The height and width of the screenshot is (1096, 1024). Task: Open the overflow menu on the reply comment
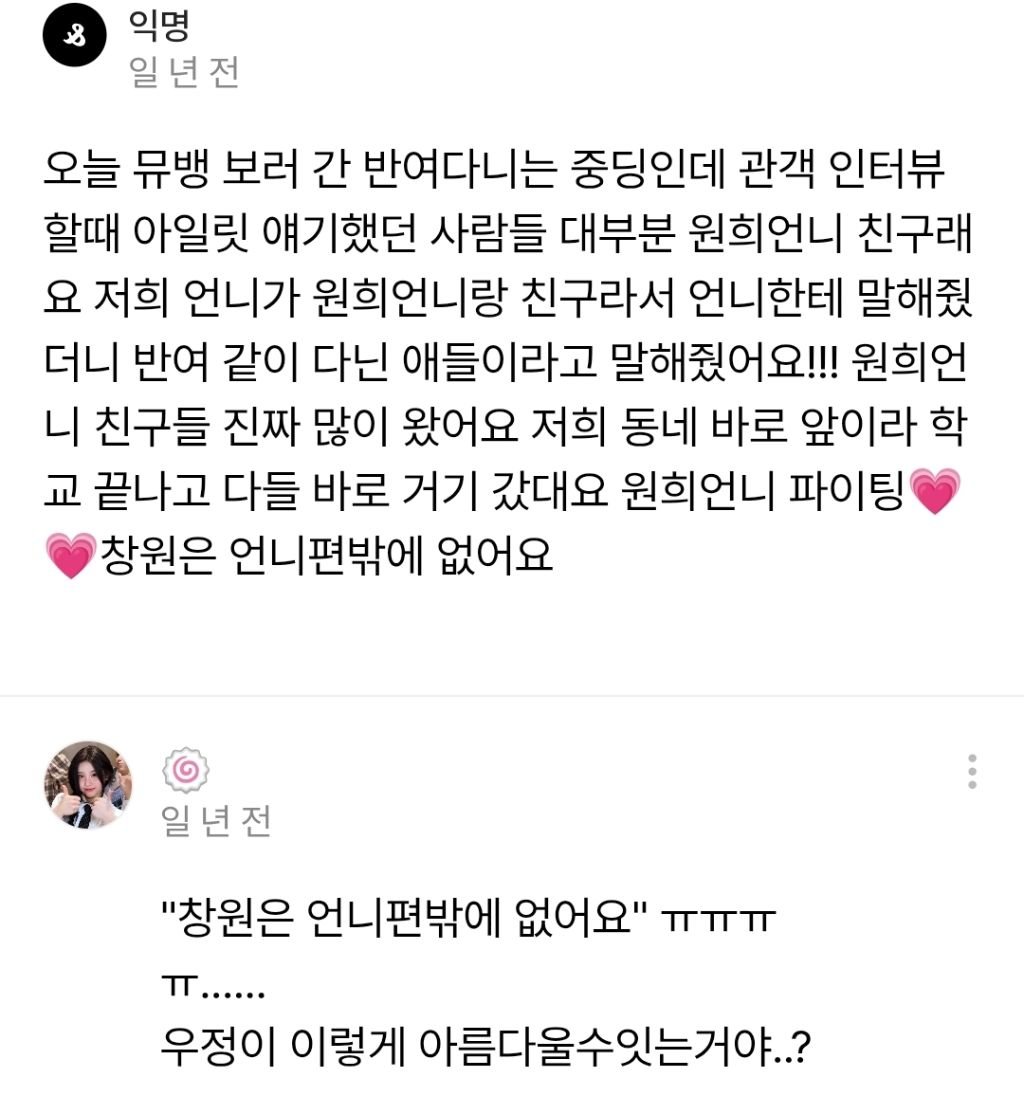[x=971, y=772]
